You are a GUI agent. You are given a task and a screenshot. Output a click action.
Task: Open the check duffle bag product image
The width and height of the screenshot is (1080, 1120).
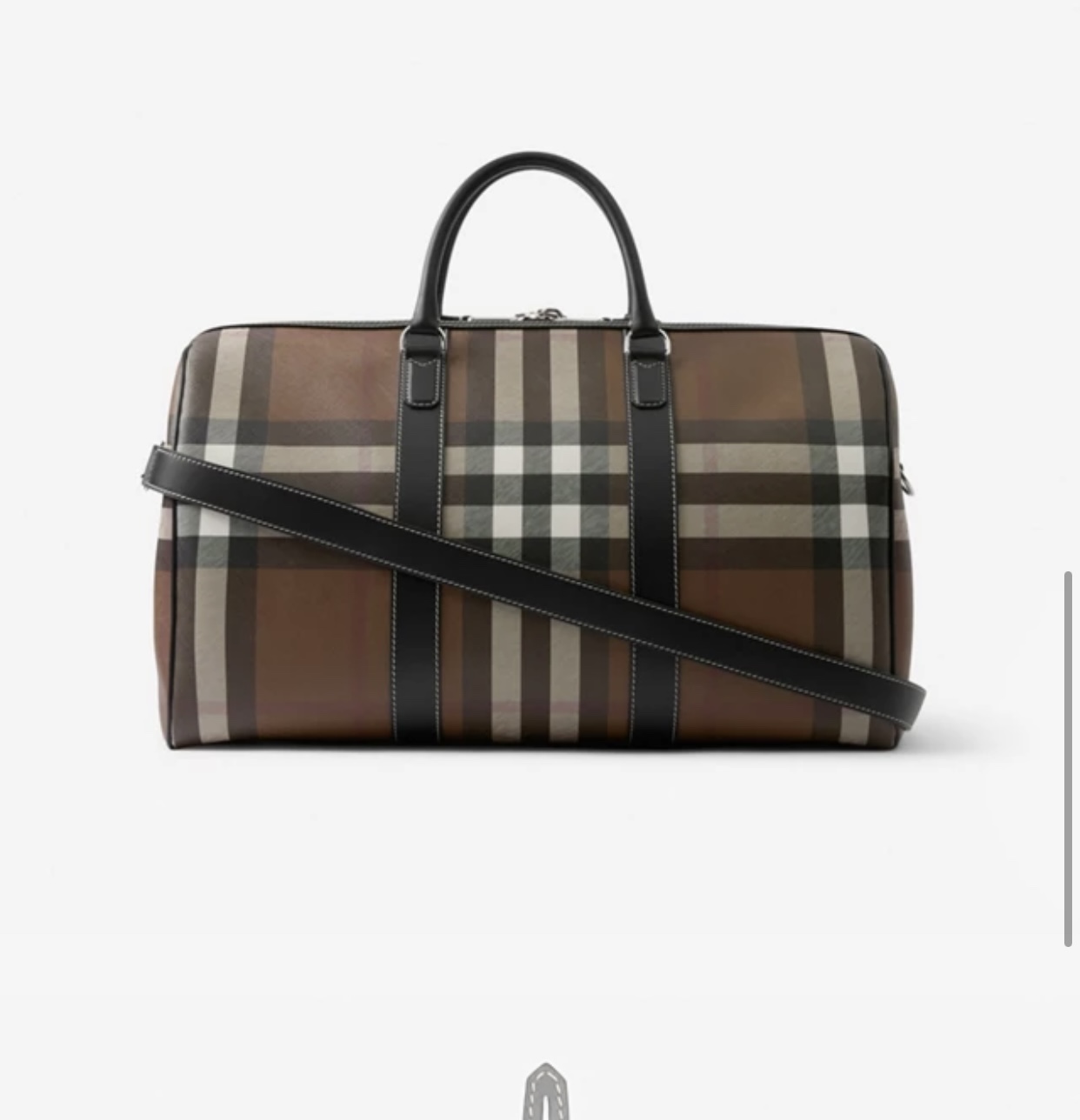point(532,451)
